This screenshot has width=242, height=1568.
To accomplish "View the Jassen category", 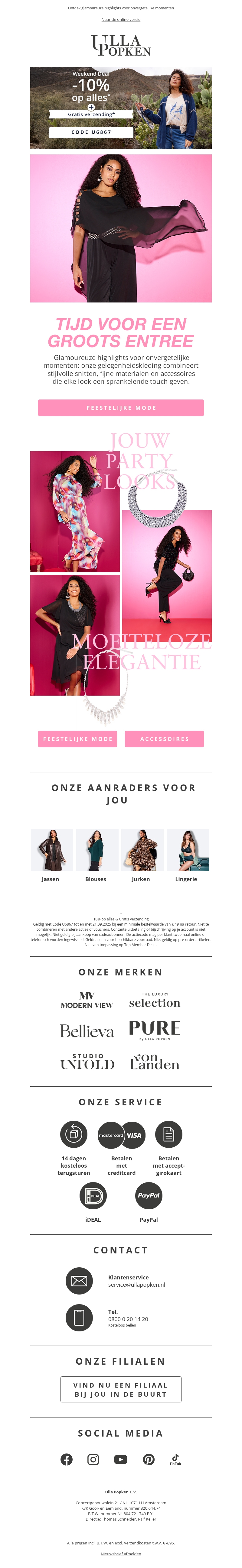I will [51, 855].
